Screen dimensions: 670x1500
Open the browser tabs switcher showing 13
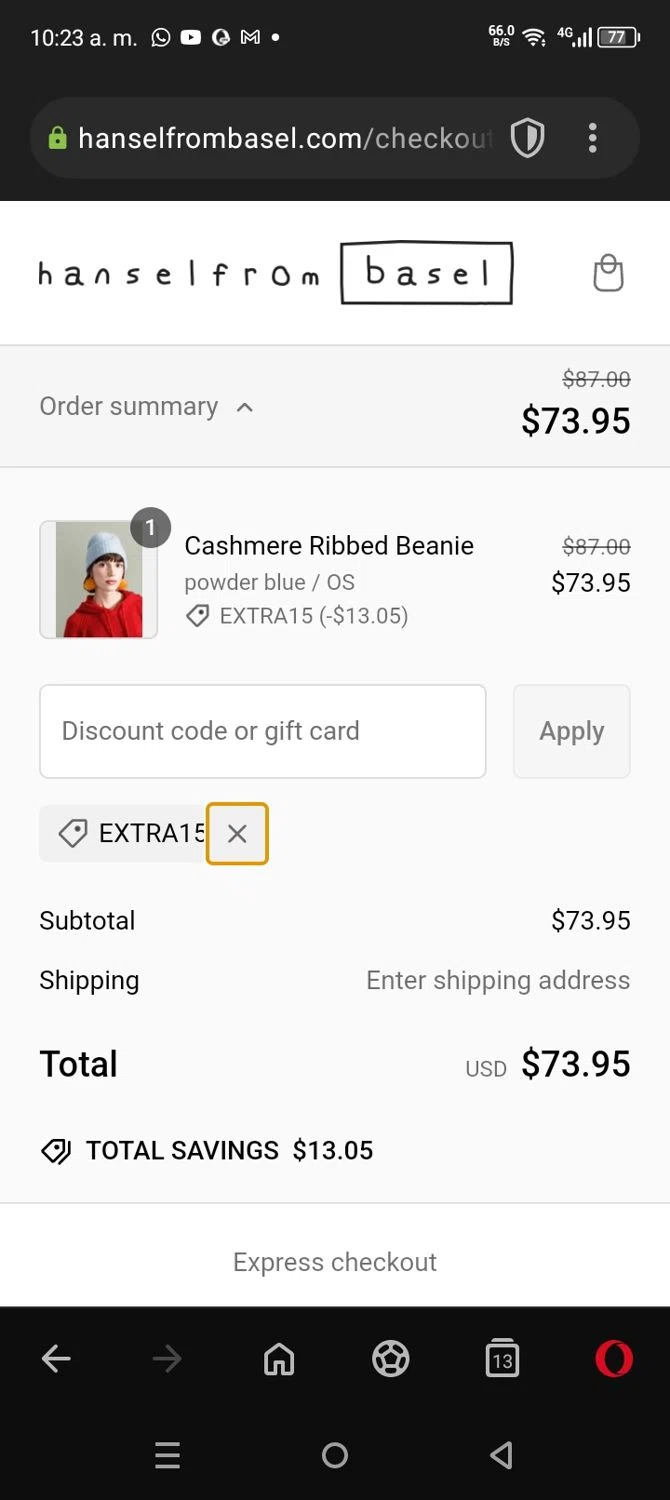point(502,1359)
